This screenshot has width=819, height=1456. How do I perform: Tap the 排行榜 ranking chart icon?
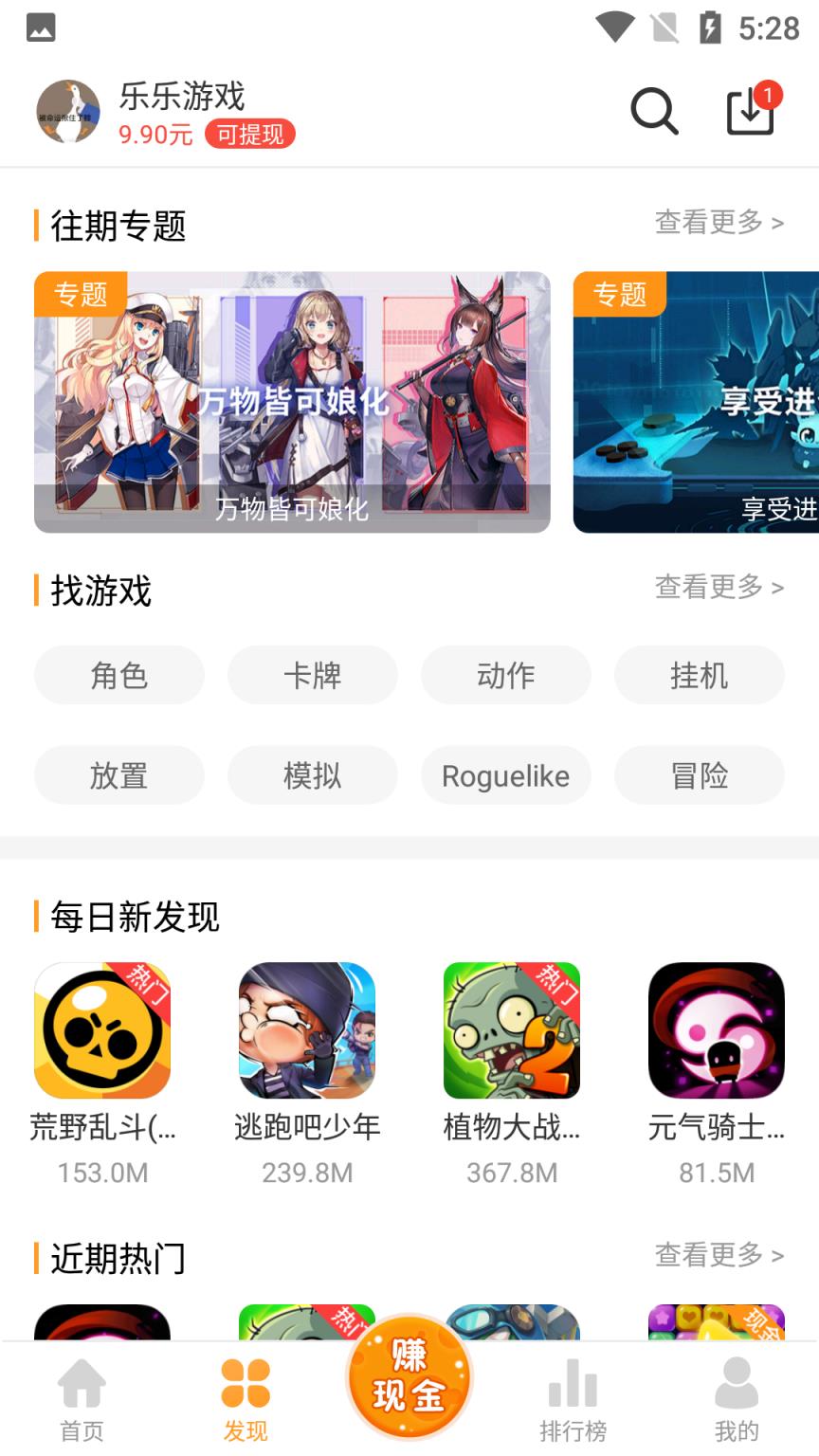pyautogui.click(x=571, y=1384)
